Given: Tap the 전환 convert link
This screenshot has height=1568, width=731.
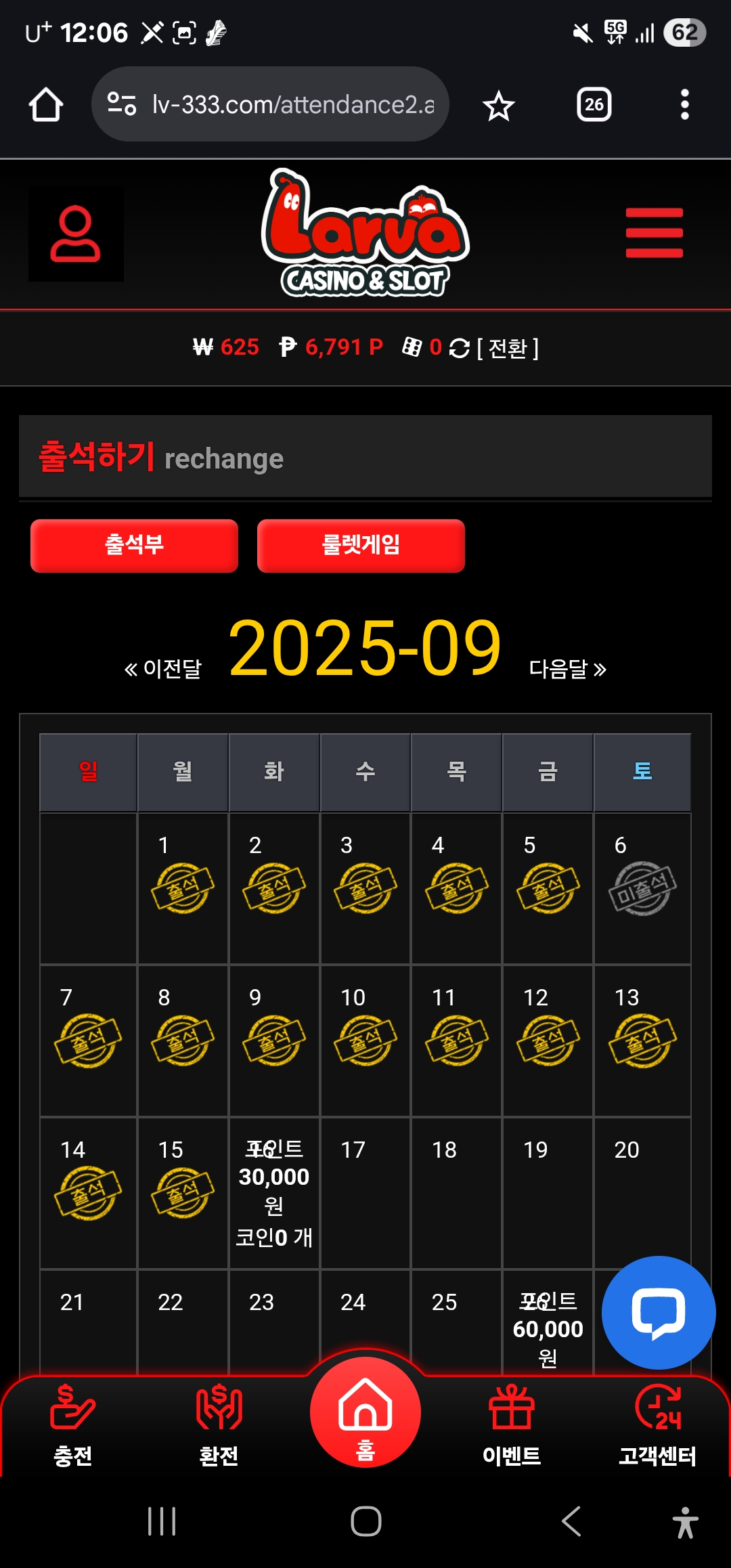Looking at the screenshot, I should click(508, 348).
